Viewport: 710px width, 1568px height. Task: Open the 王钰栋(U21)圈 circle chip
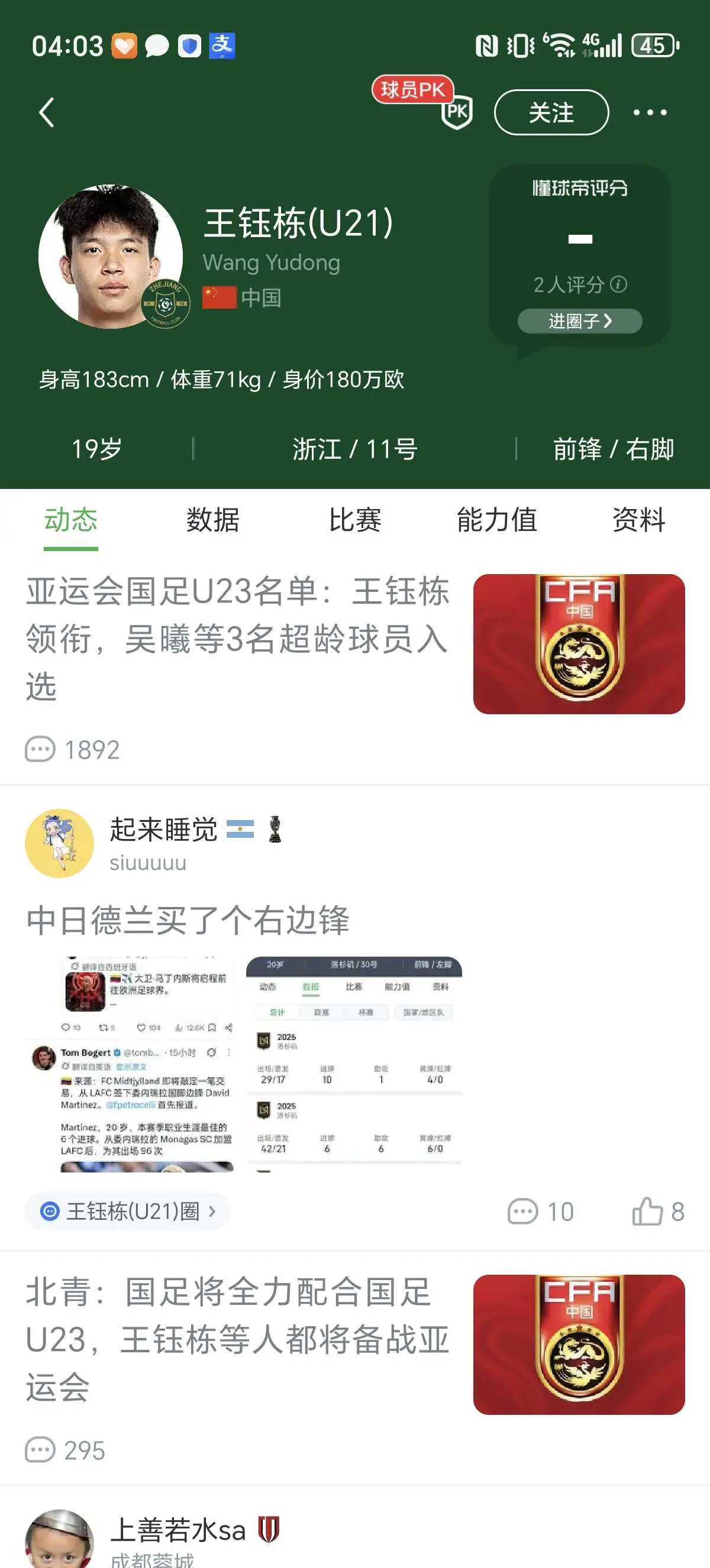coord(127,1211)
